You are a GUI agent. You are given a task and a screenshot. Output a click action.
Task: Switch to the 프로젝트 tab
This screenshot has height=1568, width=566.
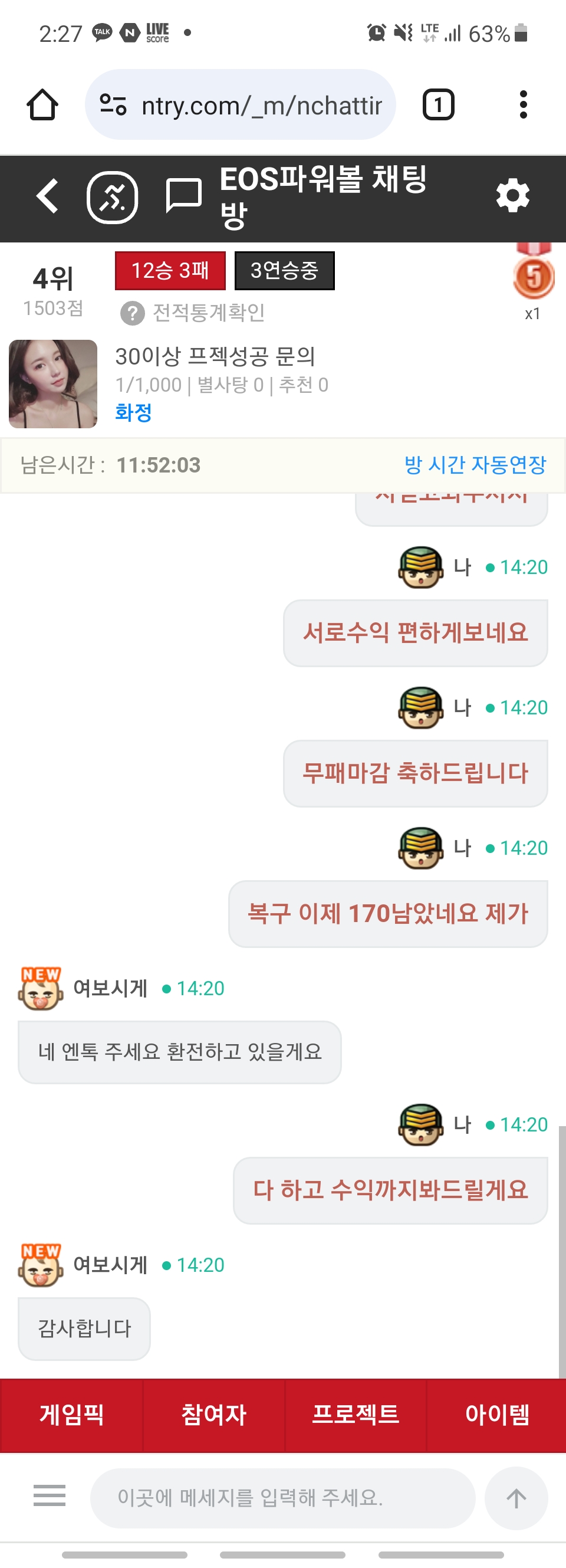[356, 1414]
